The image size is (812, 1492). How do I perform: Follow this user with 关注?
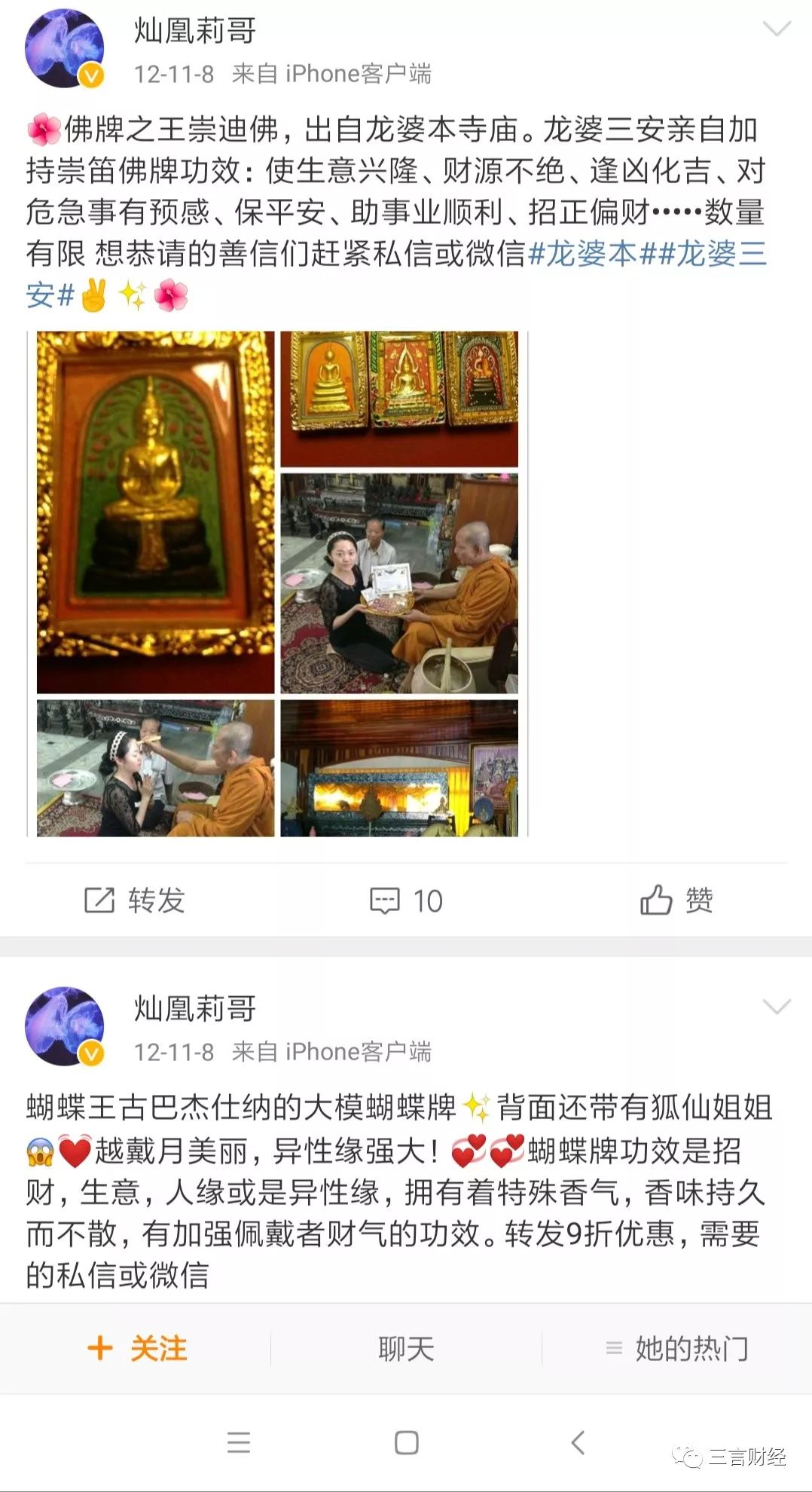pyautogui.click(x=137, y=1348)
